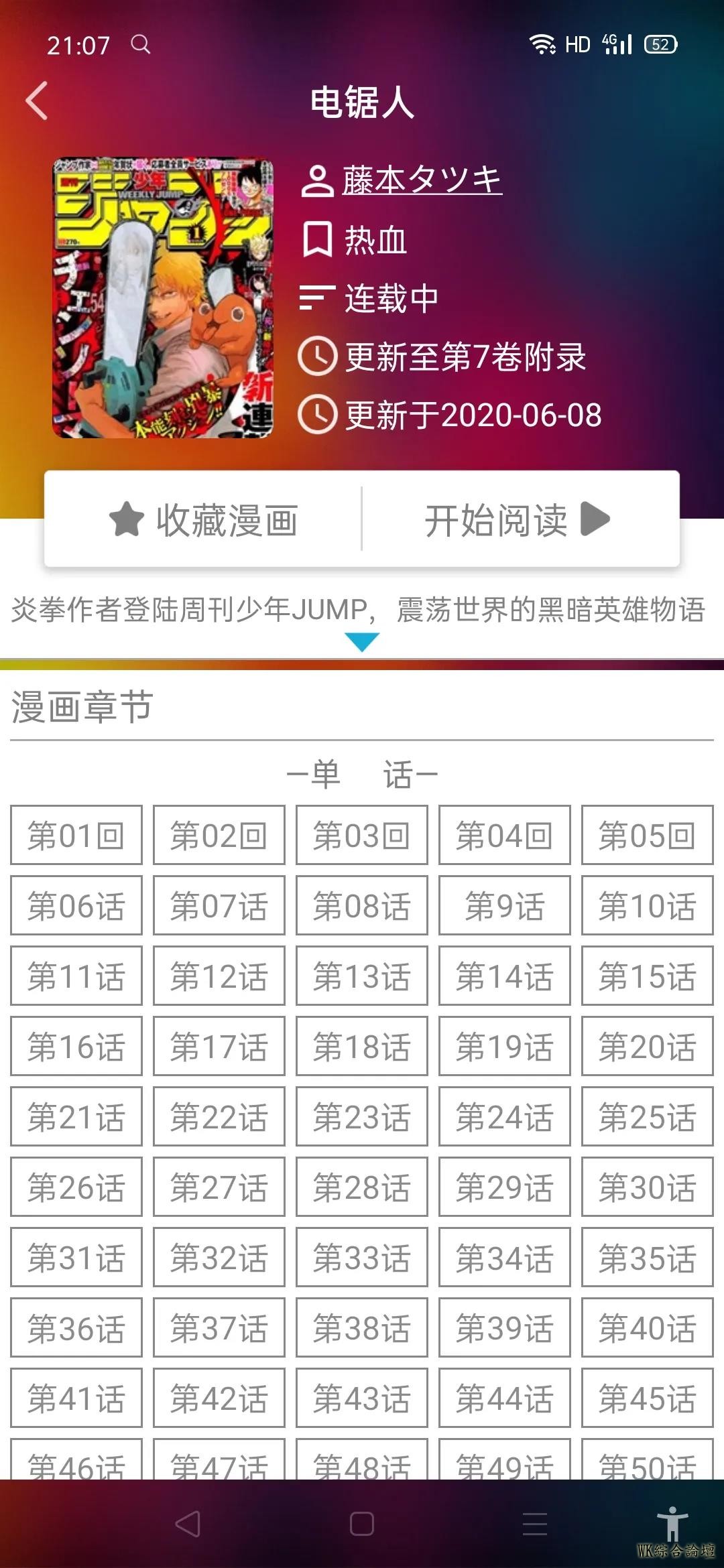
Task: Open chapter 第20话
Action: 647,1046
